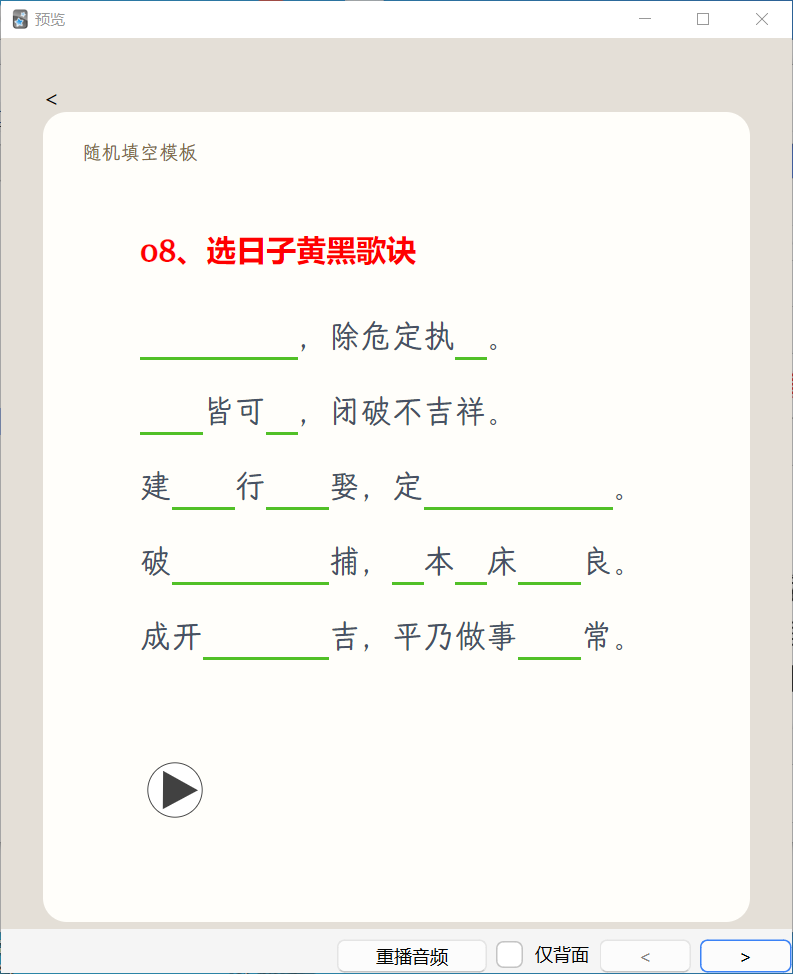
Task: Advance to the next card preview
Action: pyautogui.click(x=745, y=956)
